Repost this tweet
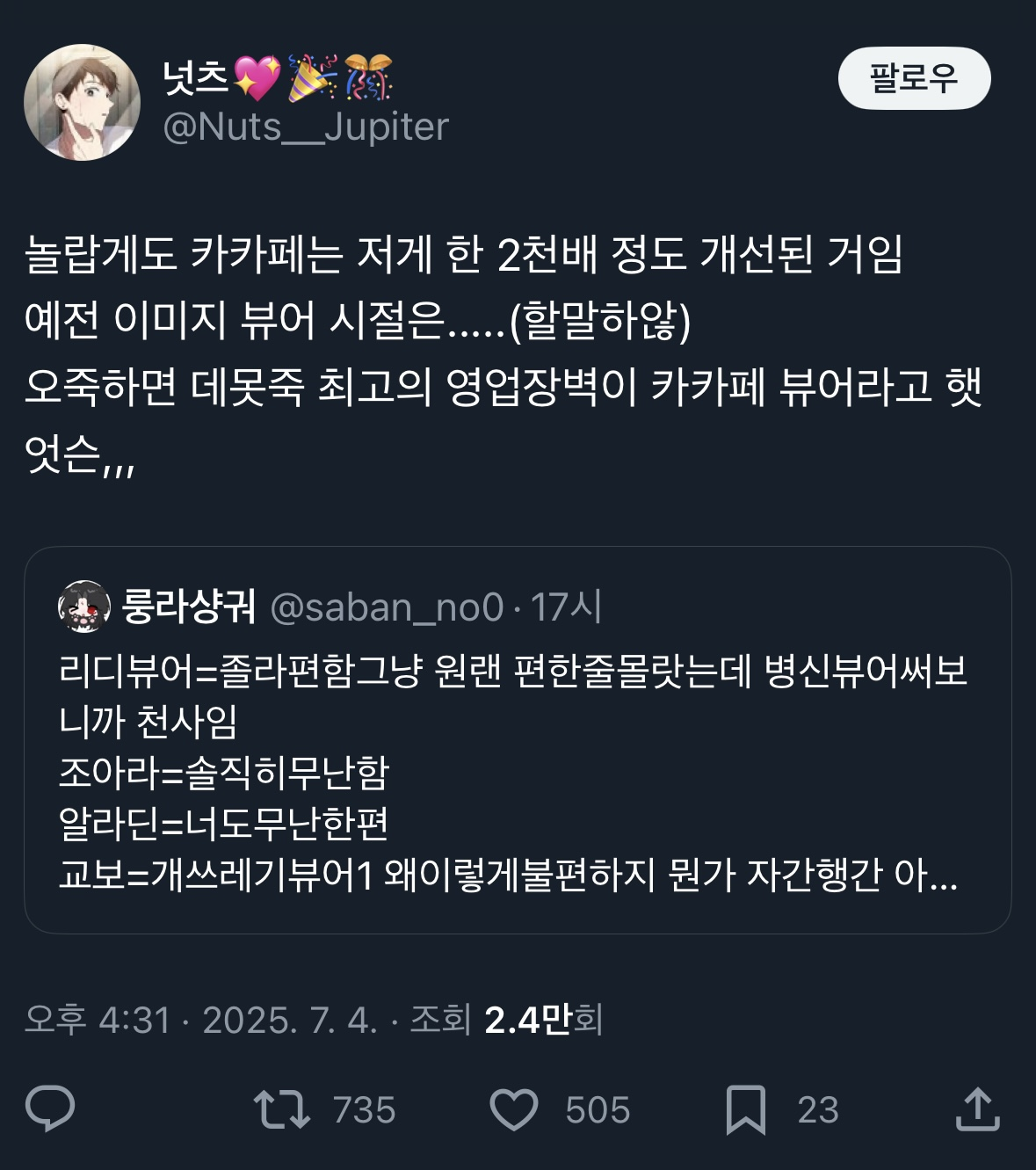The width and height of the screenshot is (1036, 1170). pos(282,1108)
